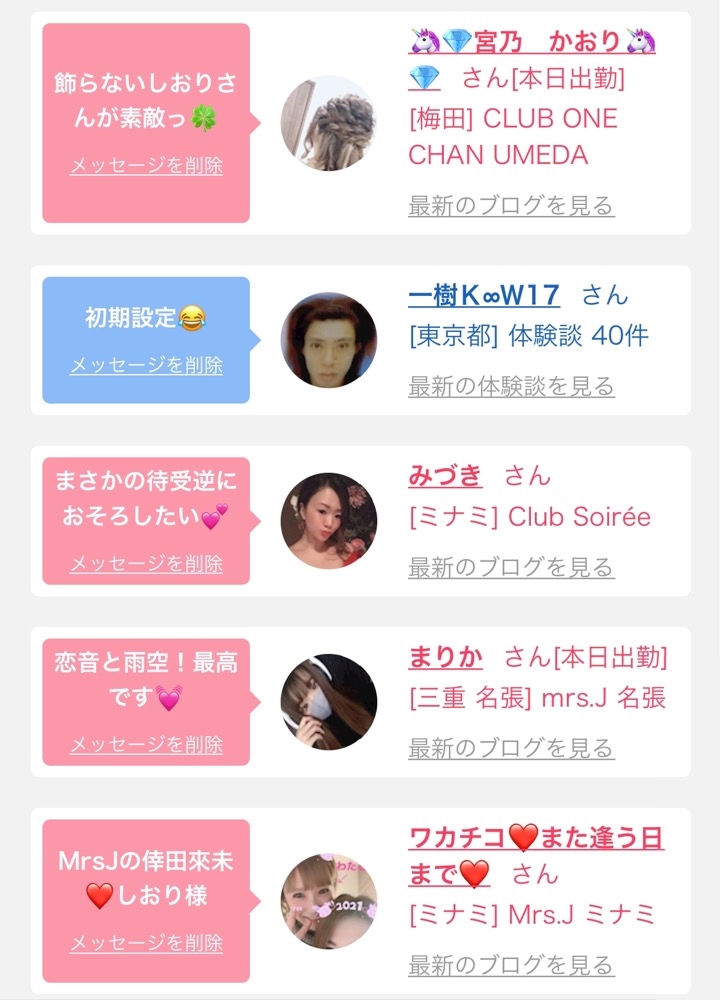
Task: View latest blog of まりか
Action: [x=511, y=748]
